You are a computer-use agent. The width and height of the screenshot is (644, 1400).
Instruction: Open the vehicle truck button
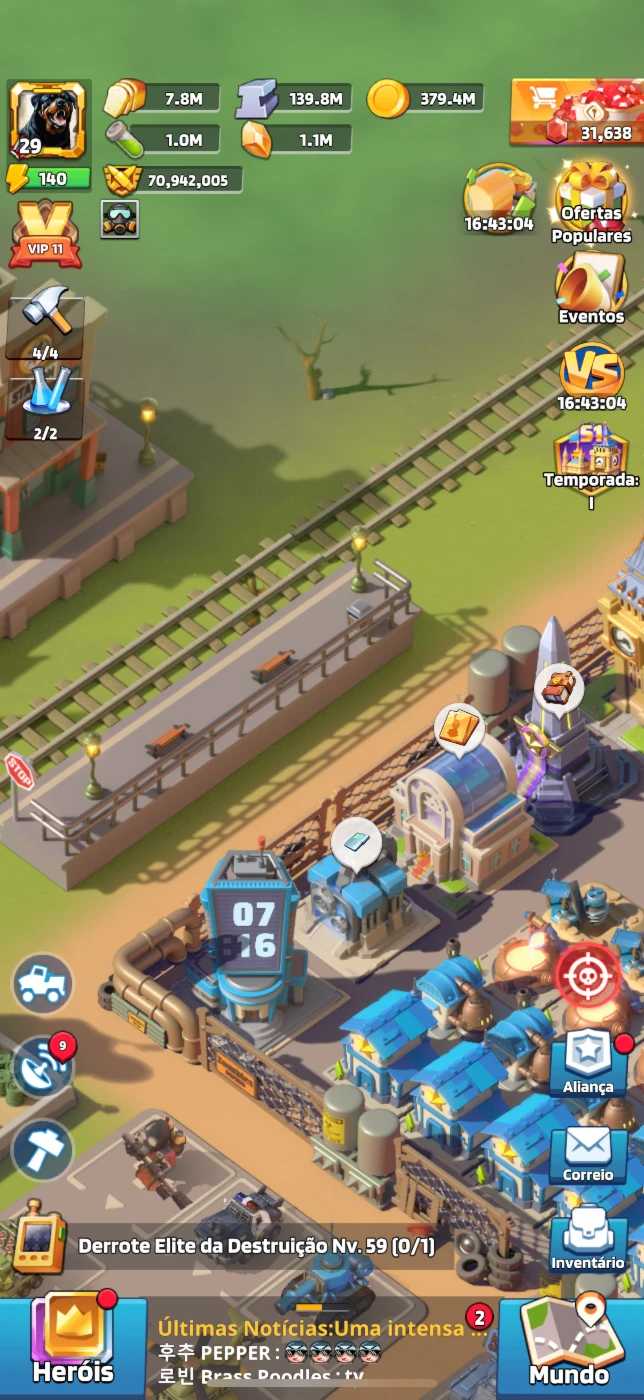click(x=43, y=984)
